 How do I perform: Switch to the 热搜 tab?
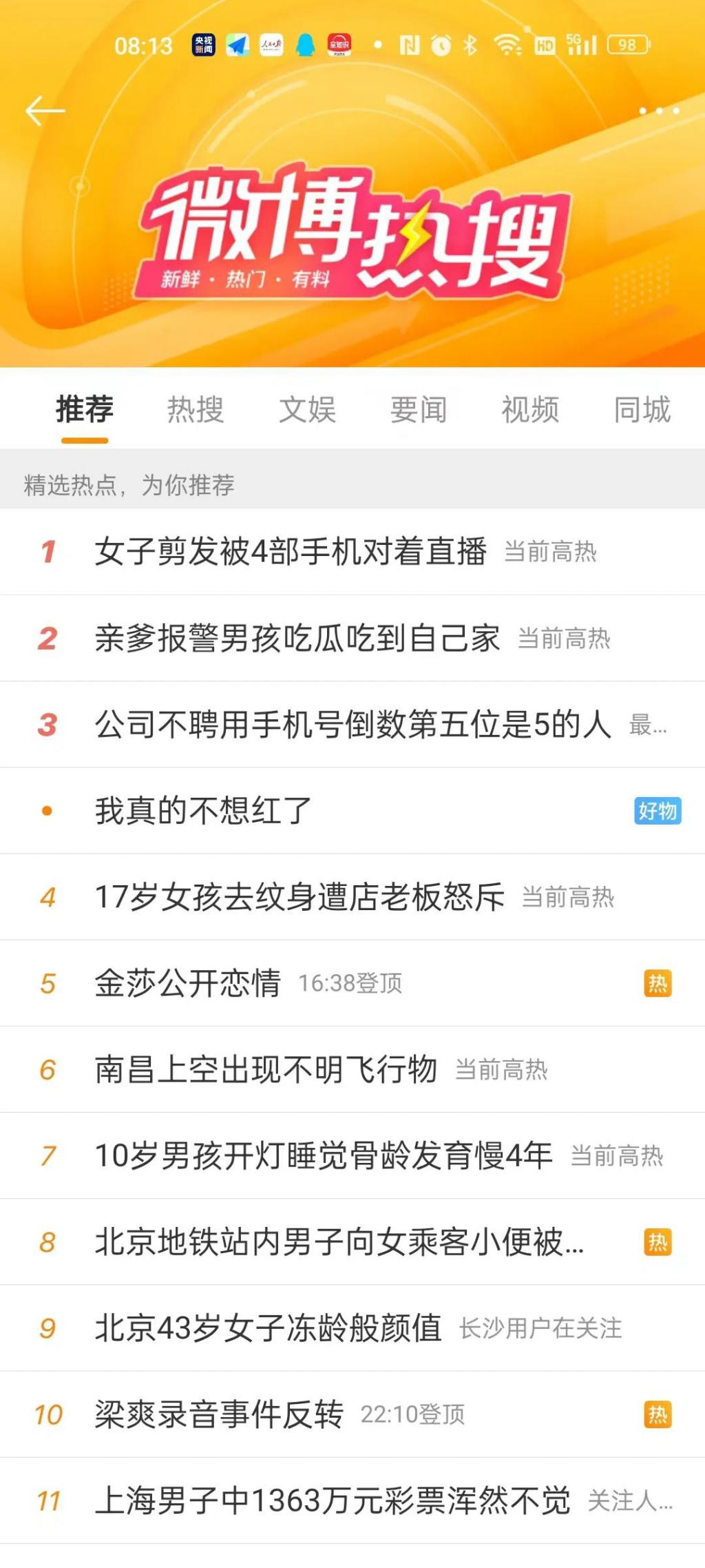pos(196,409)
